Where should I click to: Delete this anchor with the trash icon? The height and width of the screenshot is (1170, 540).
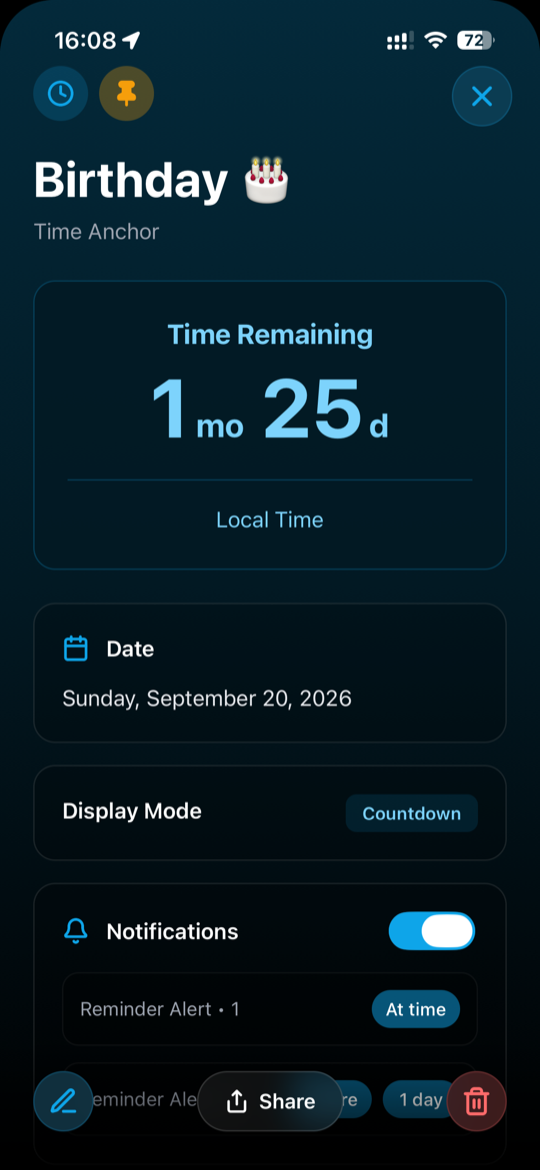pyautogui.click(x=477, y=1101)
